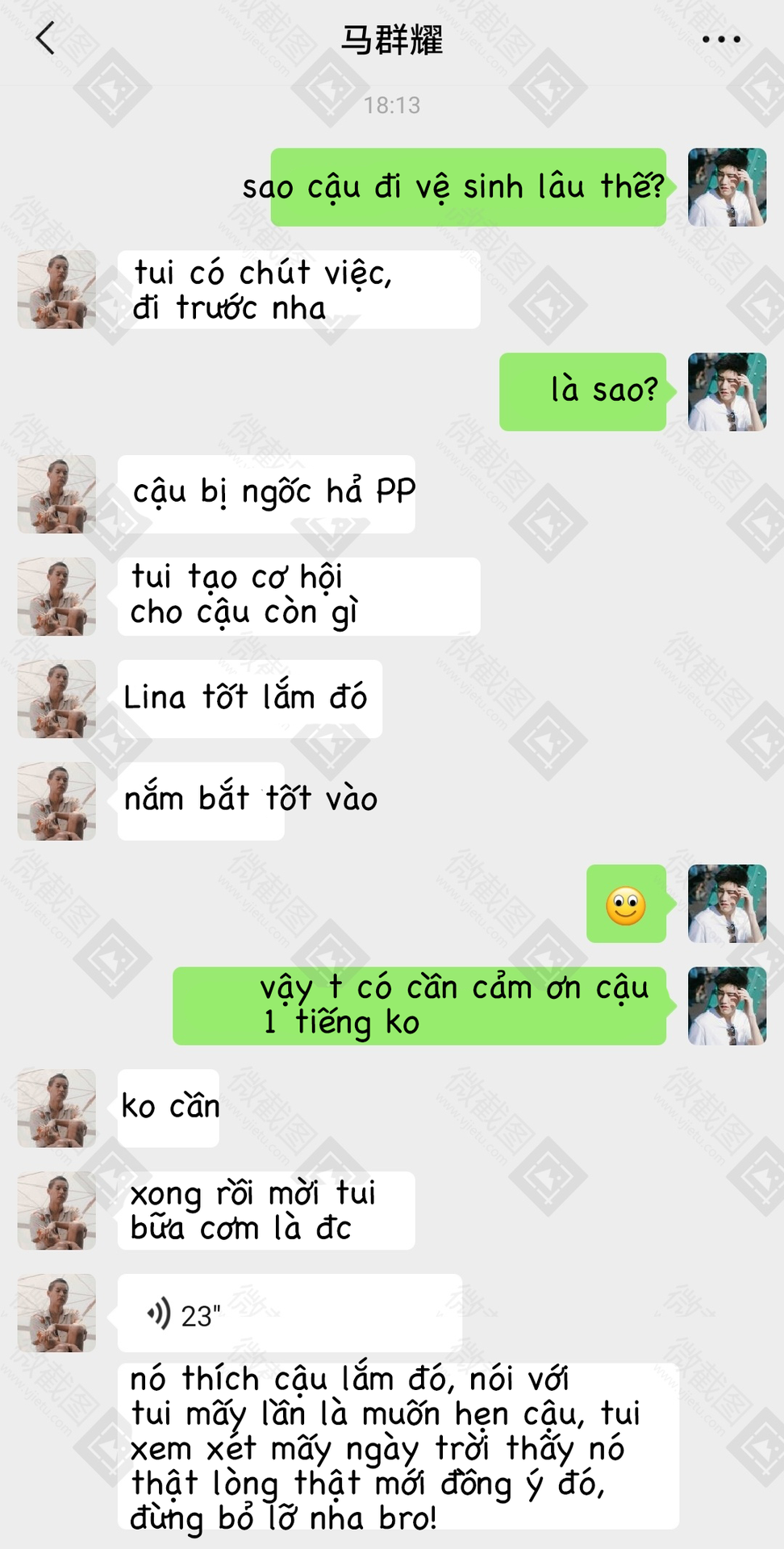
Task: Open sender avatar beside "là sao?" message
Action: [x=727, y=392]
